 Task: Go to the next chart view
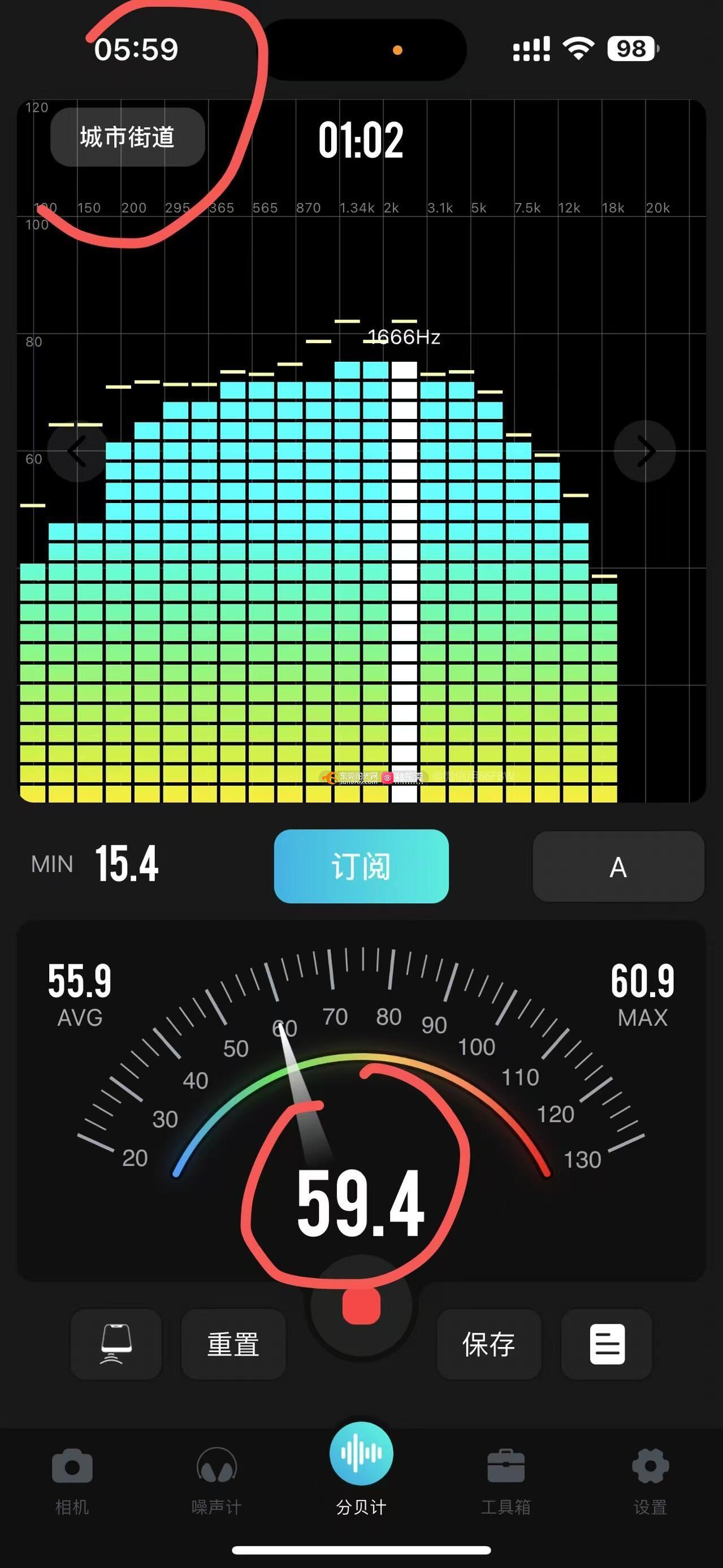click(644, 451)
